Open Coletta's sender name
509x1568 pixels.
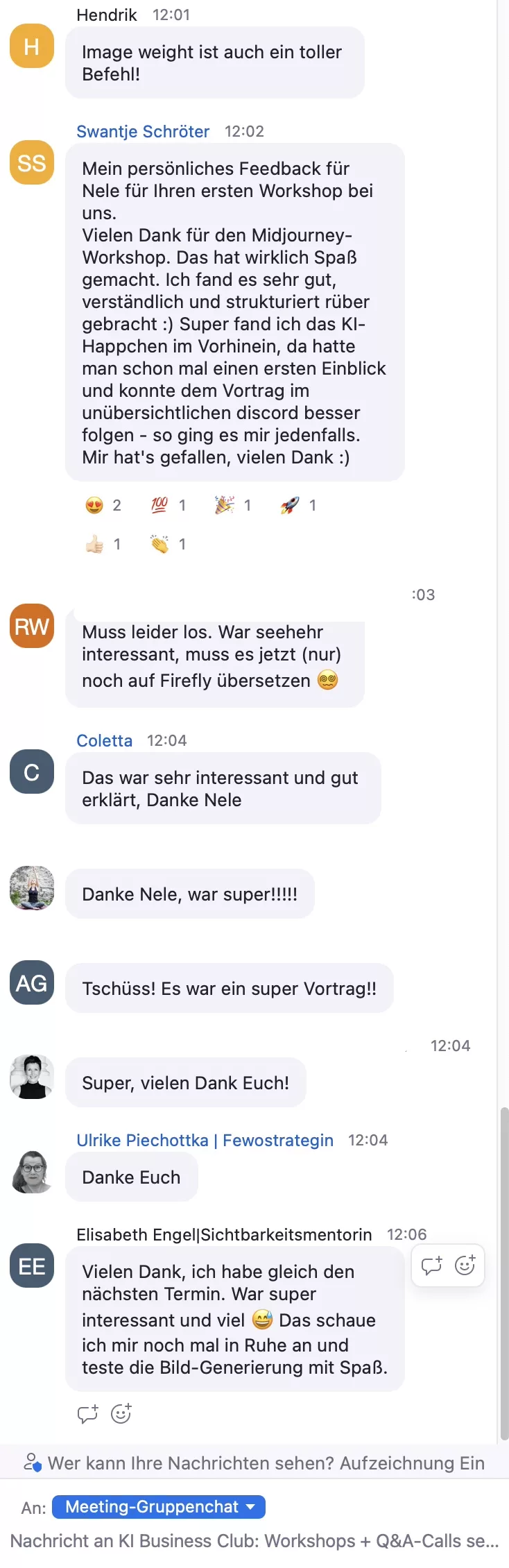(x=104, y=740)
